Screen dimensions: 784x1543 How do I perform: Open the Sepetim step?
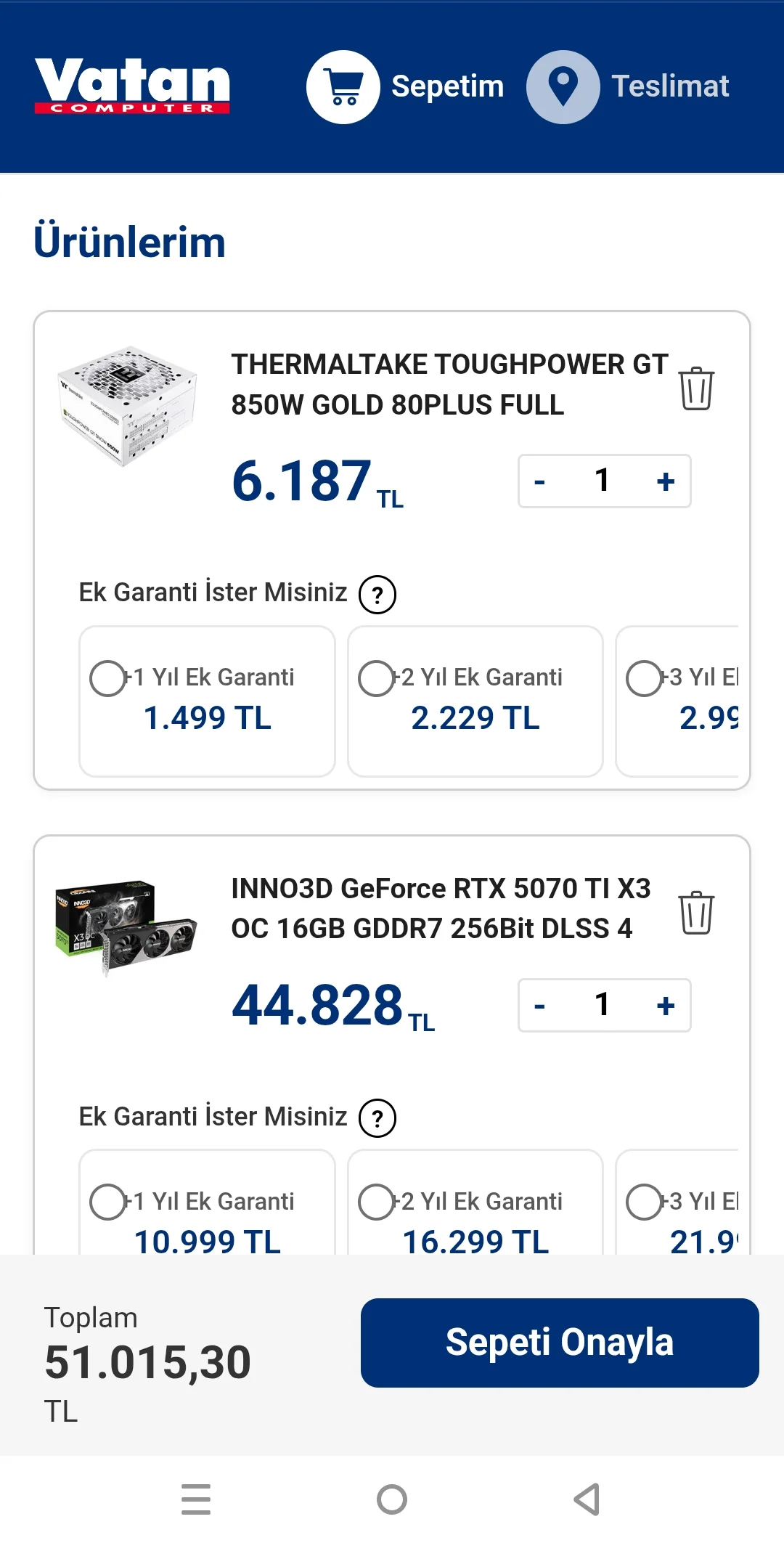click(406, 87)
